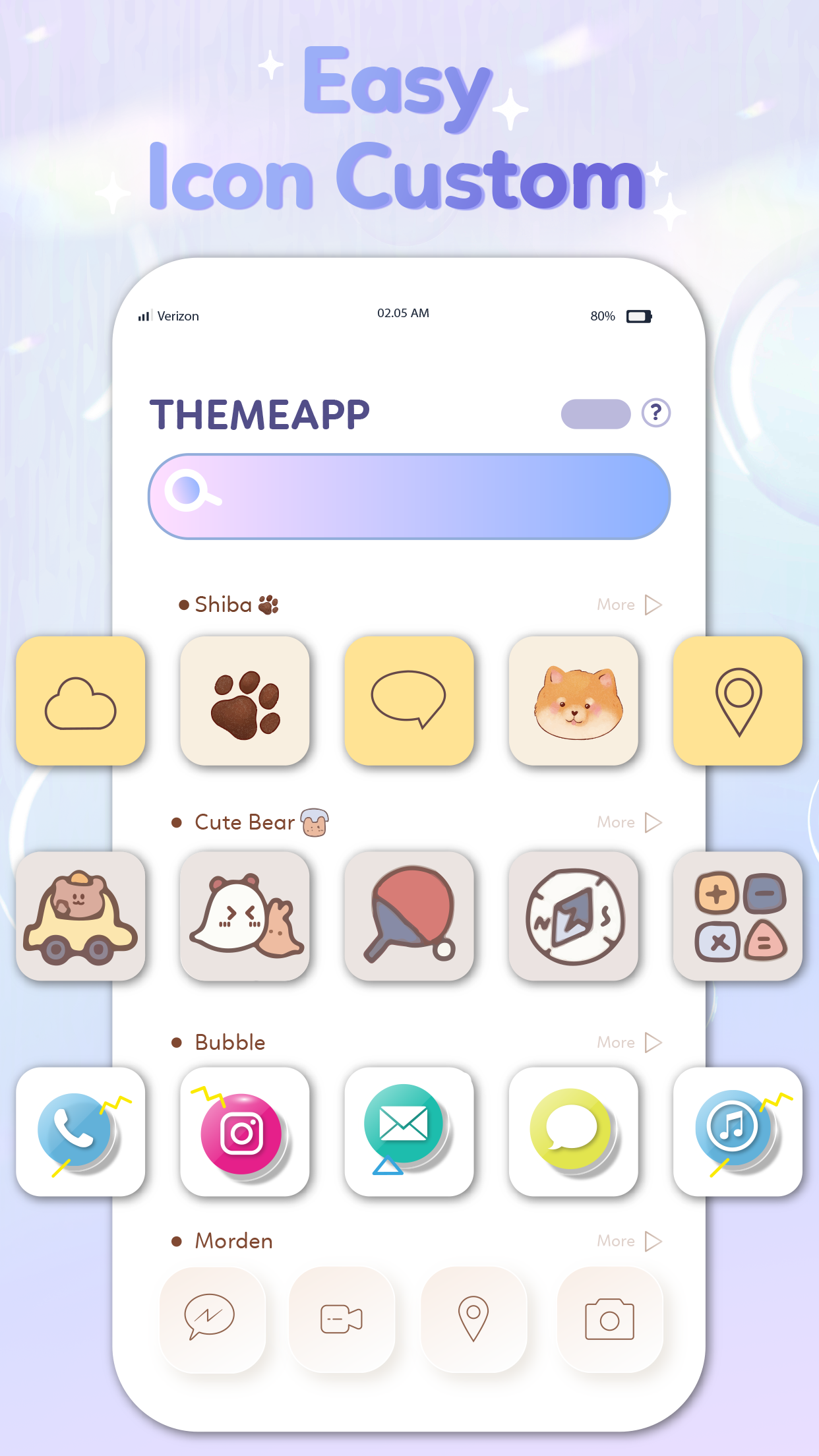Toggle the switch next to the help icon

(594, 412)
